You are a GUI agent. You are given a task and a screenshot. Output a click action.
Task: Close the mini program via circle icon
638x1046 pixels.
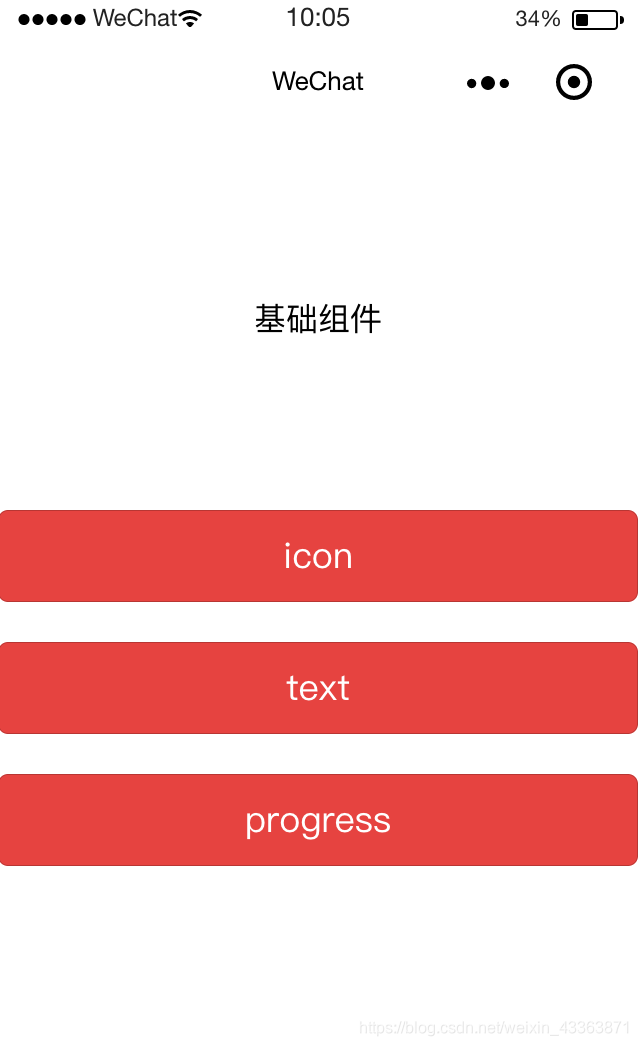[x=574, y=82]
